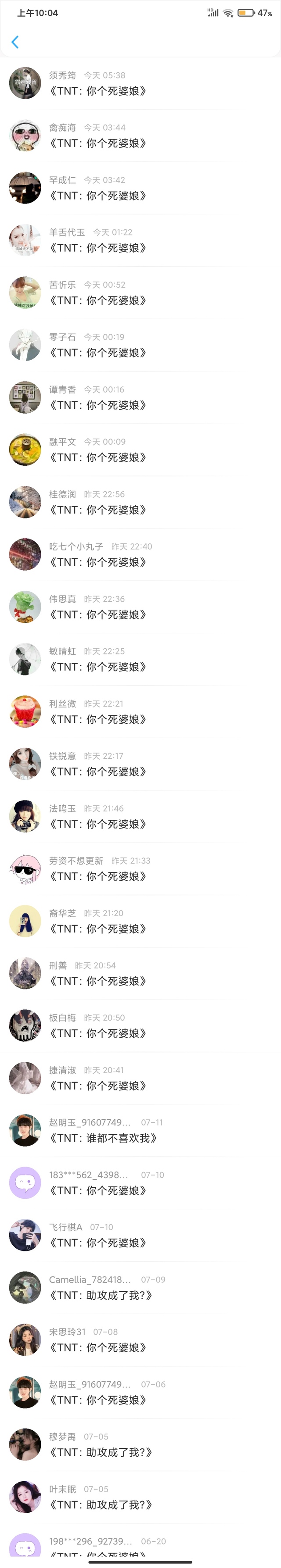The image size is (281, 1568).
Task: Open 飞行棋A's entry
Action: (140, 1235)
